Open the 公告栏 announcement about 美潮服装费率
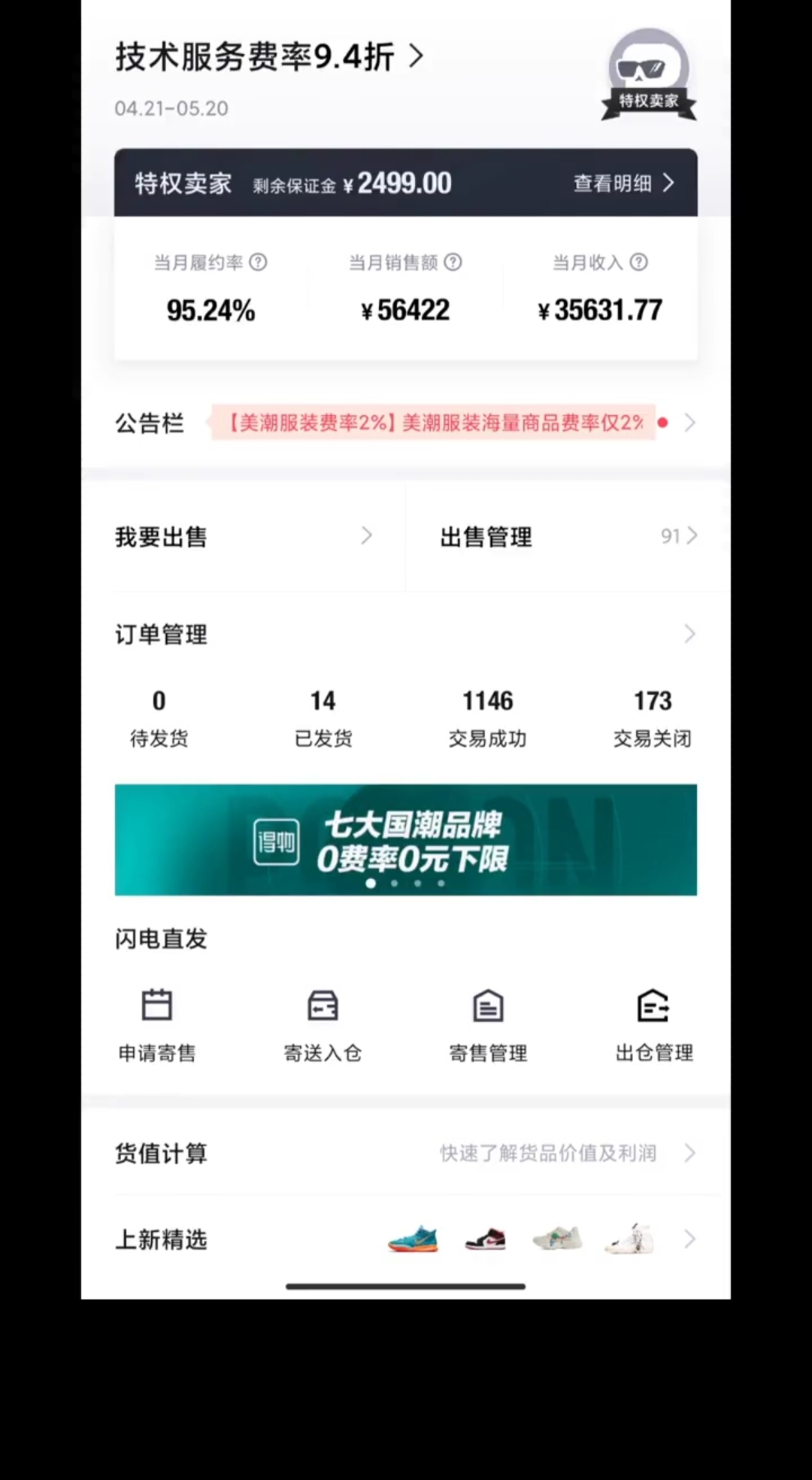 tap(435, 423)
